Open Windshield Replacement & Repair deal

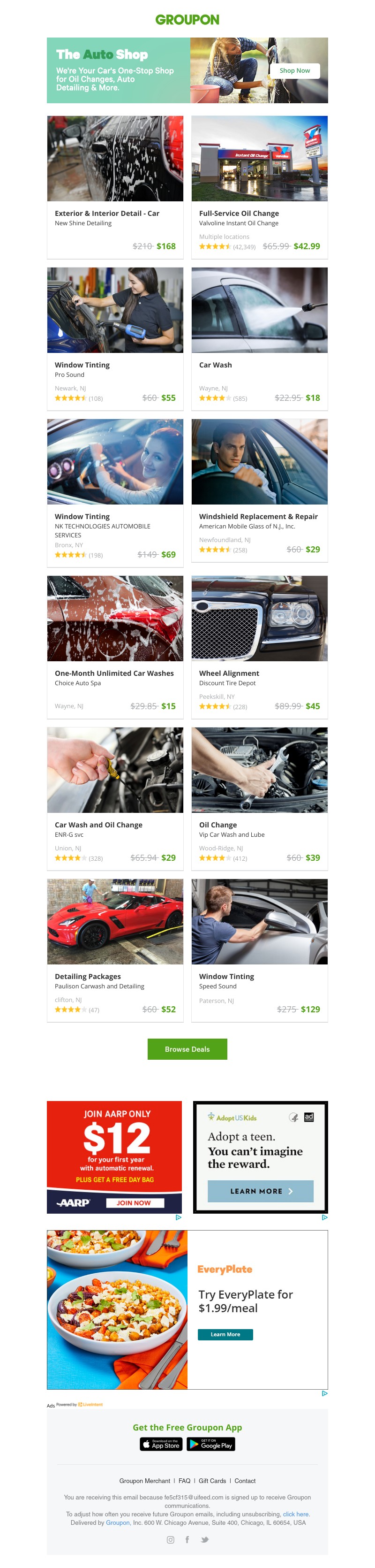[259, 487]
